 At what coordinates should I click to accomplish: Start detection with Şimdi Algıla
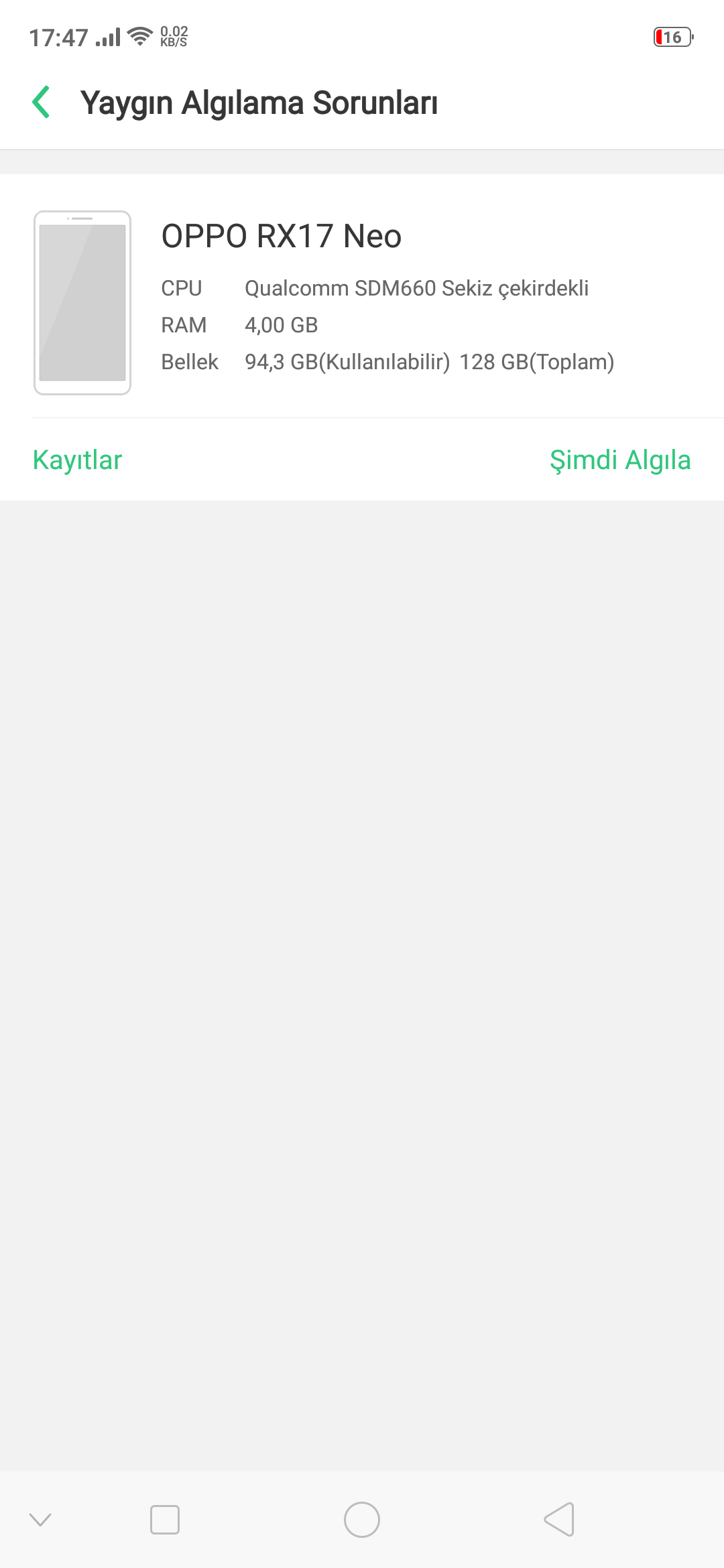click(620, 460)
